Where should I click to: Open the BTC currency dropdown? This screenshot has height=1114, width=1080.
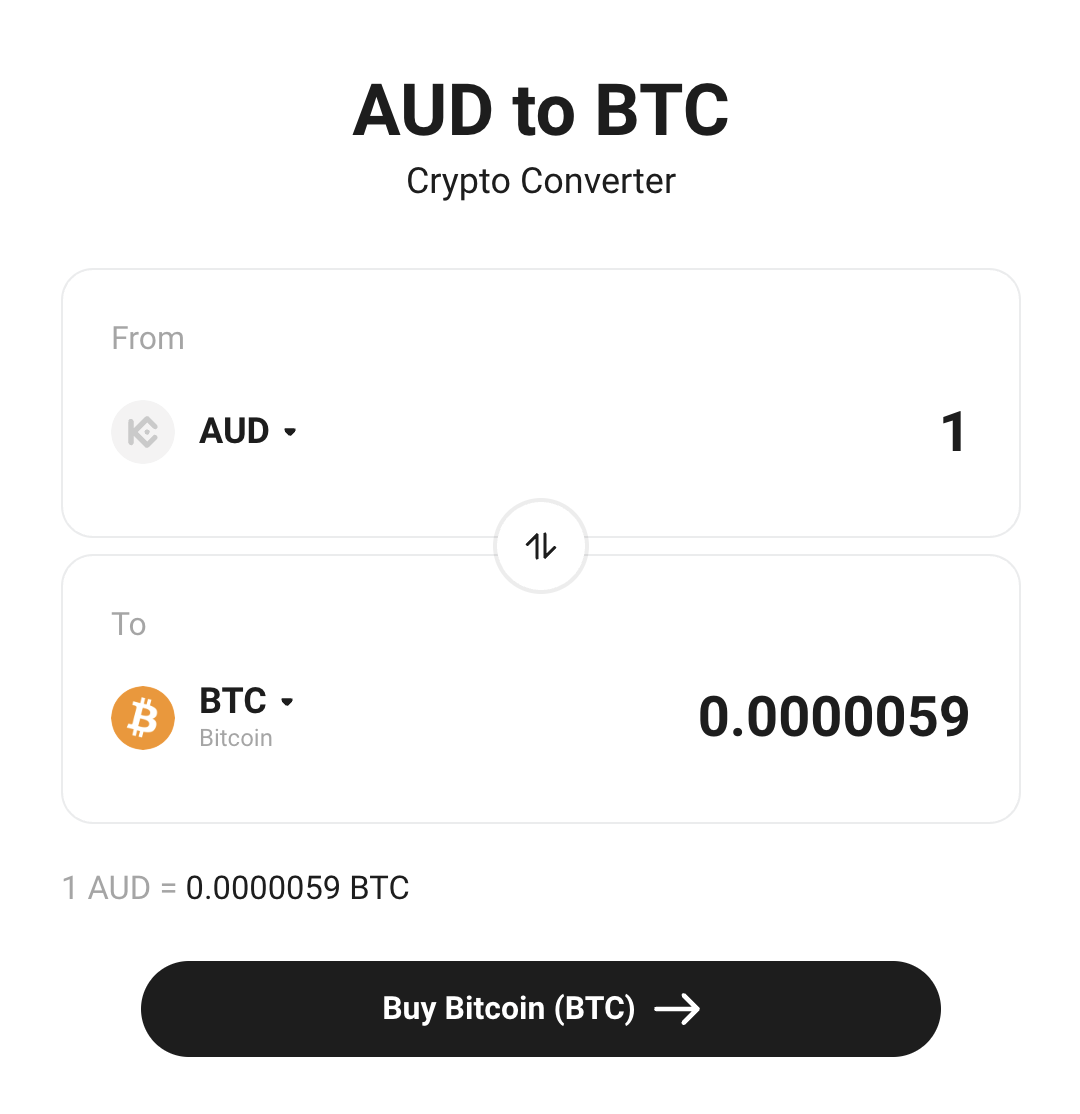247,702
